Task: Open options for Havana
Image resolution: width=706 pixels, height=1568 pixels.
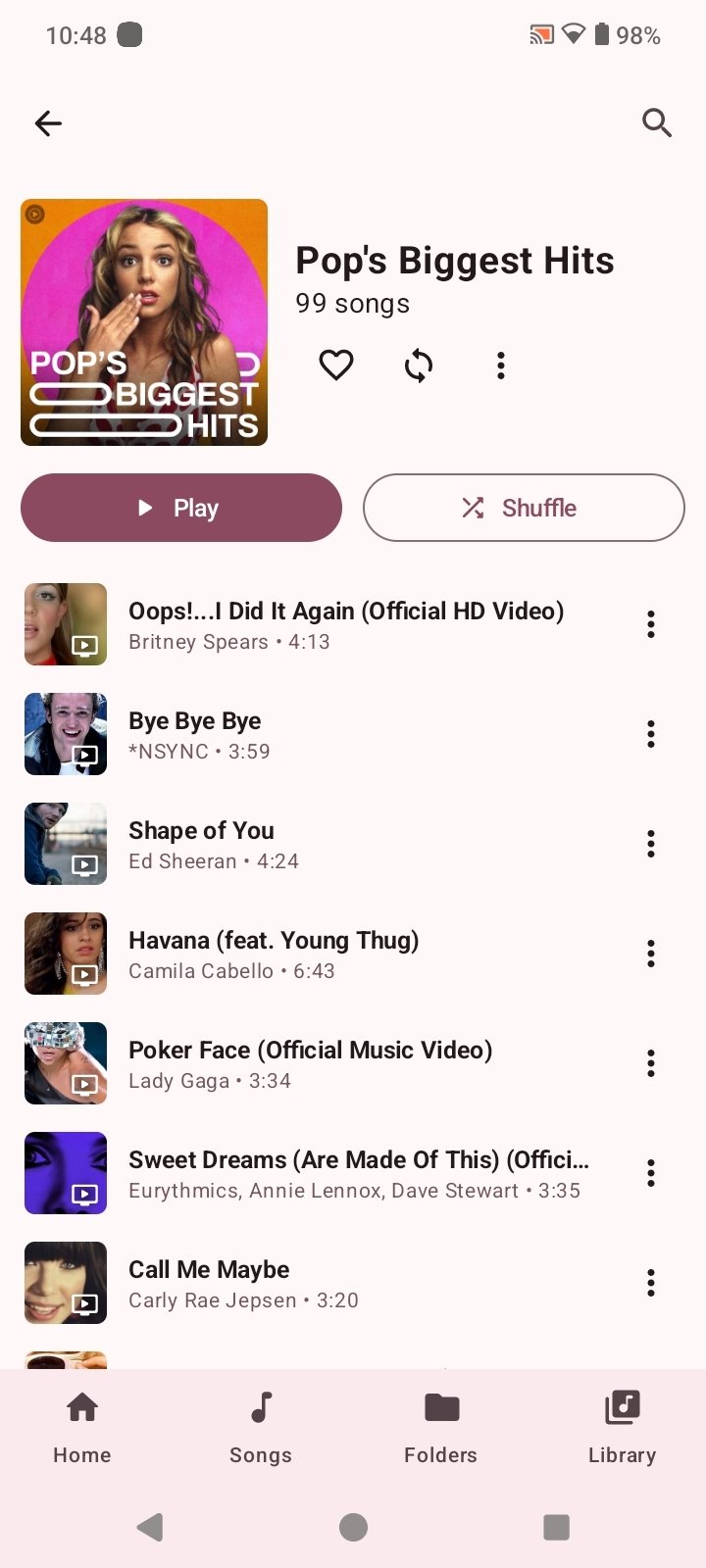Action: [x=650, y=954]
